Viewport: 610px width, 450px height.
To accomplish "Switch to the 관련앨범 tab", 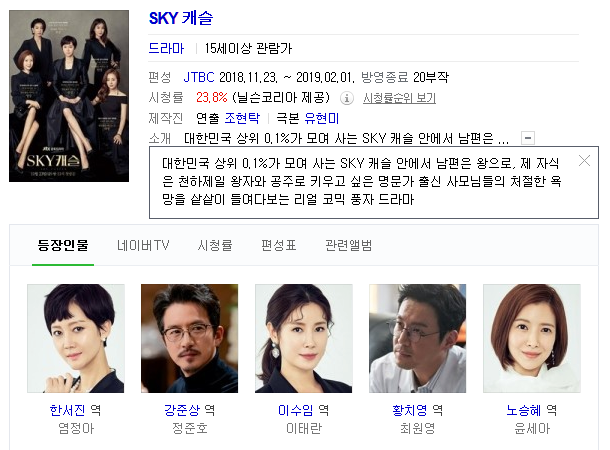I will [x=349, y=245].
